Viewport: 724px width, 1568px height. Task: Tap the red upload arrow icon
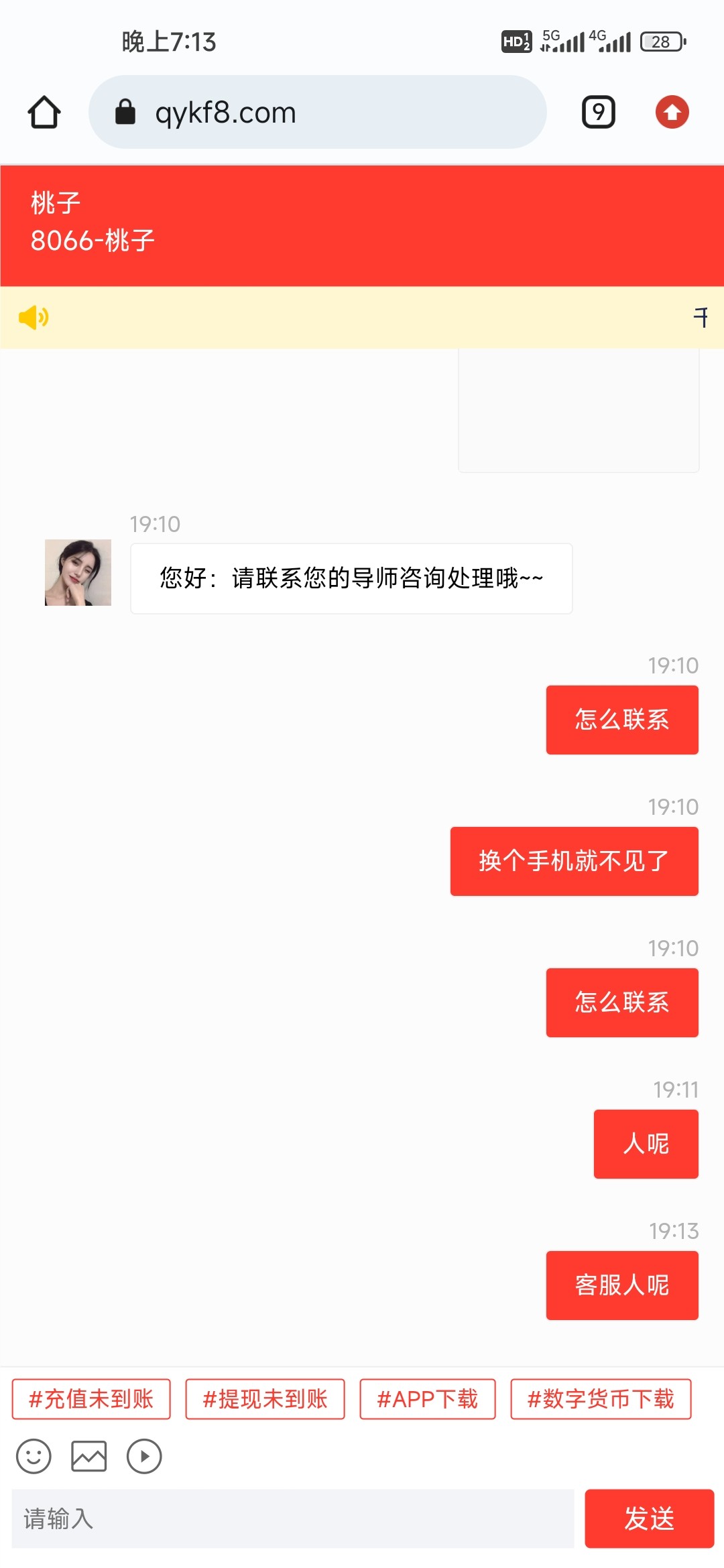point(671,111)
